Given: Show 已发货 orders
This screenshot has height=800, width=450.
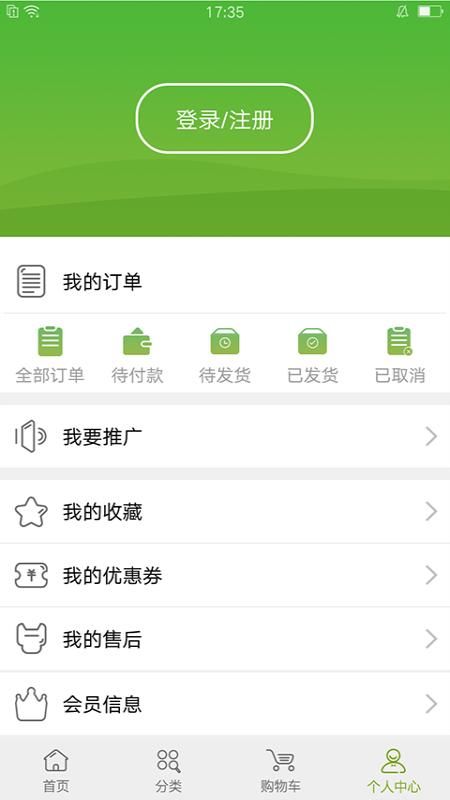Looking at the screenshot, I should pyautogui.click(x=313, y=356).
